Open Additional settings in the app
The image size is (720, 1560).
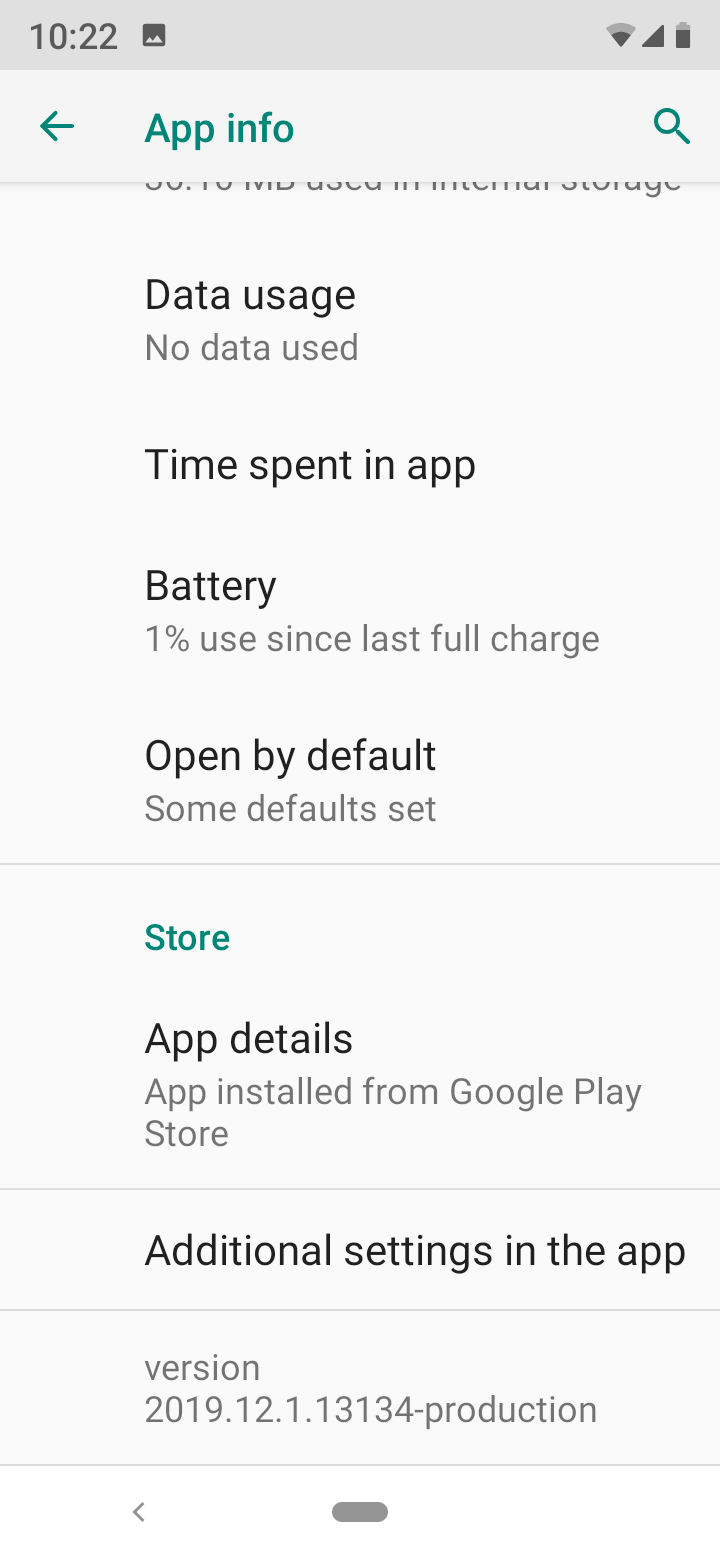click(x=360, y=1250)
